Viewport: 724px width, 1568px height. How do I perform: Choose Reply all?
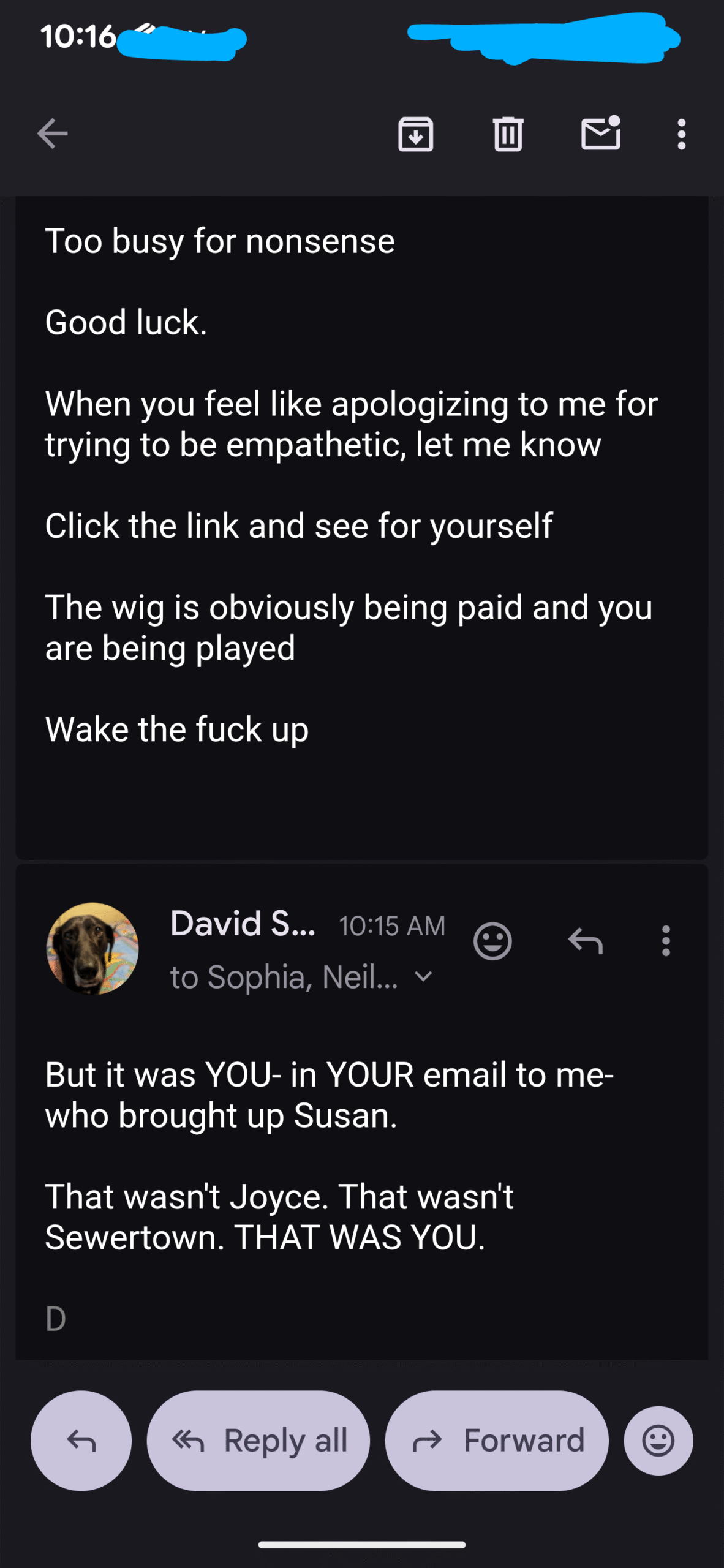258,1441
